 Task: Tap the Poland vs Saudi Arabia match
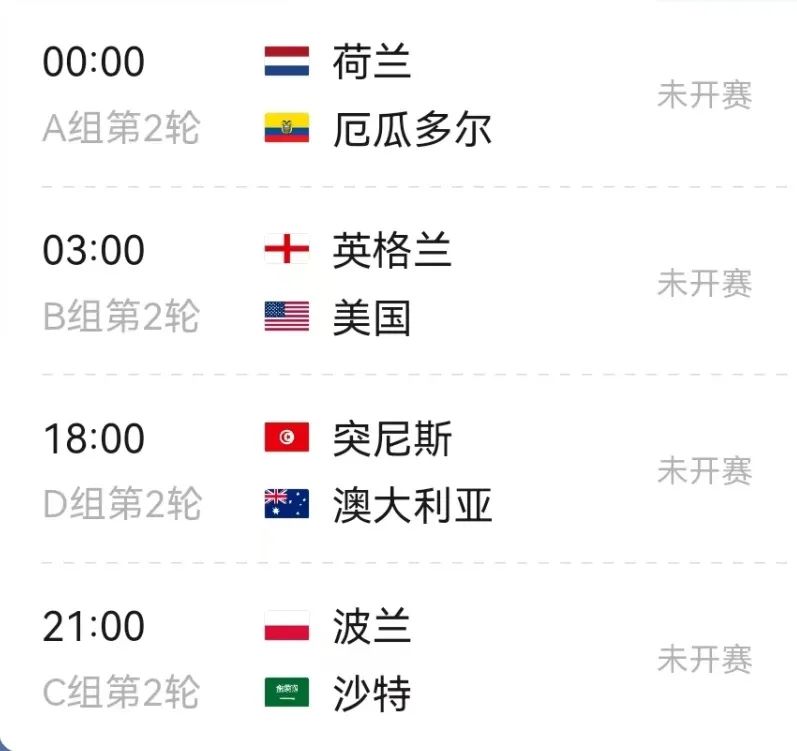pos(398,659)
